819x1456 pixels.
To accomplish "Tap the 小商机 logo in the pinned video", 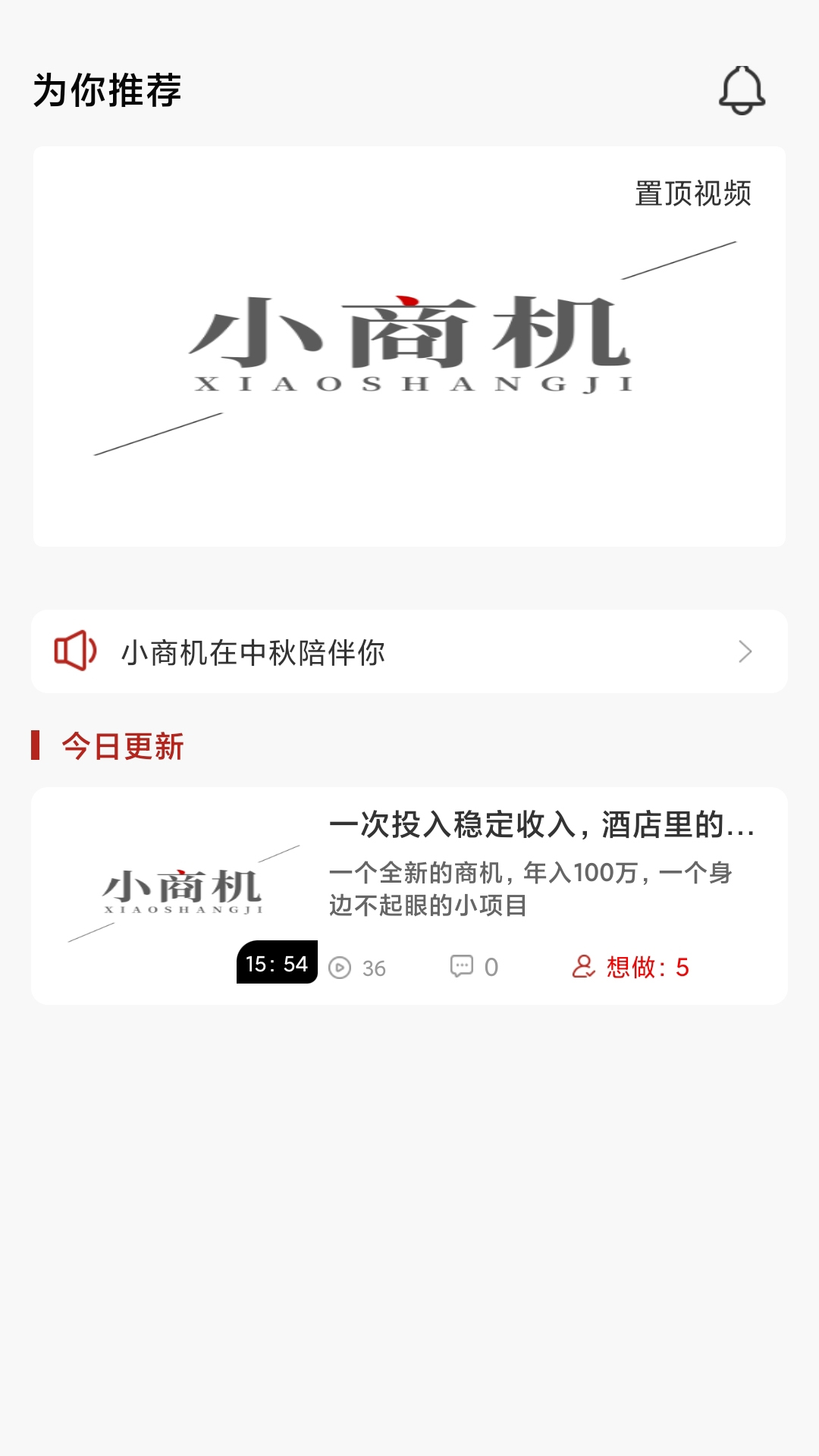I will tap(409, 341).
